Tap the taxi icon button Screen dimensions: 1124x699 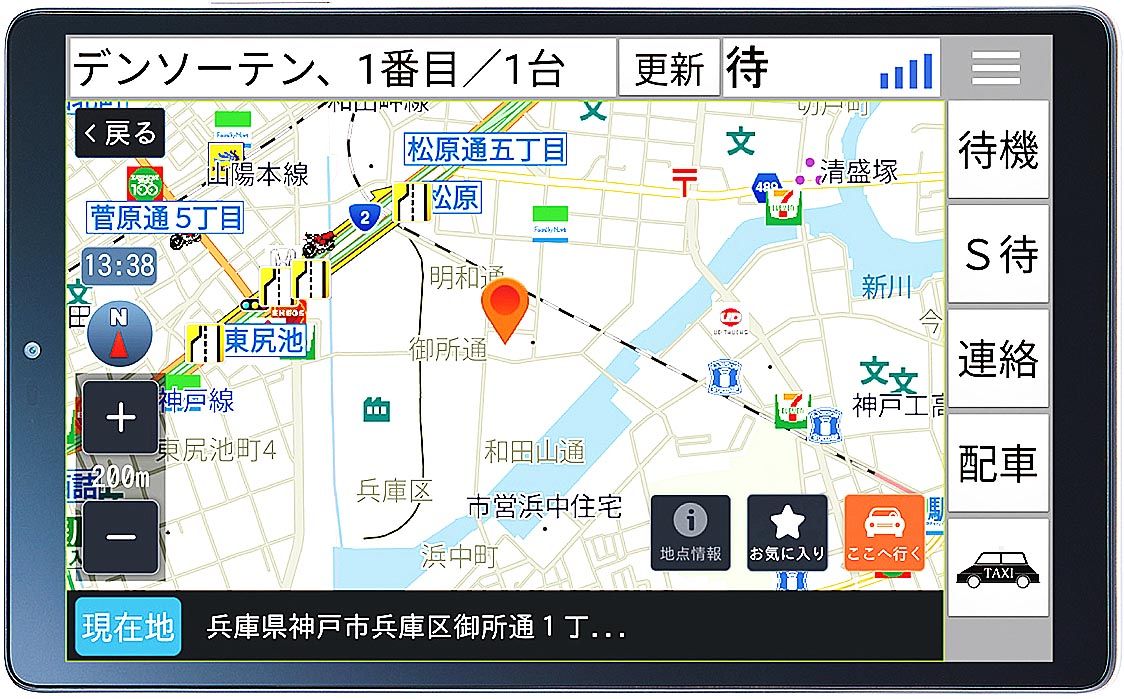pyautogui.click(x=998, y=568)
